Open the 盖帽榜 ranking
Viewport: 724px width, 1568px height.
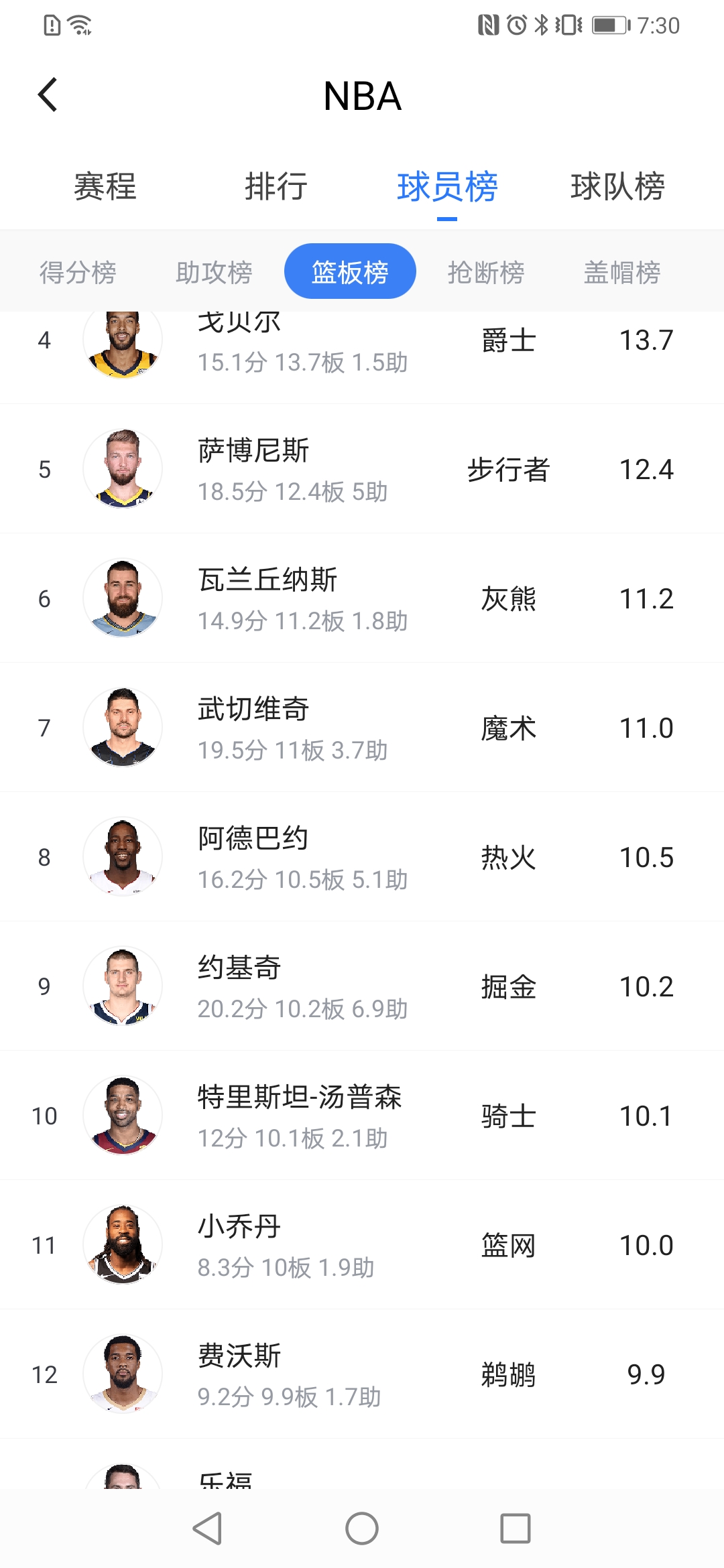coord(622,272)
